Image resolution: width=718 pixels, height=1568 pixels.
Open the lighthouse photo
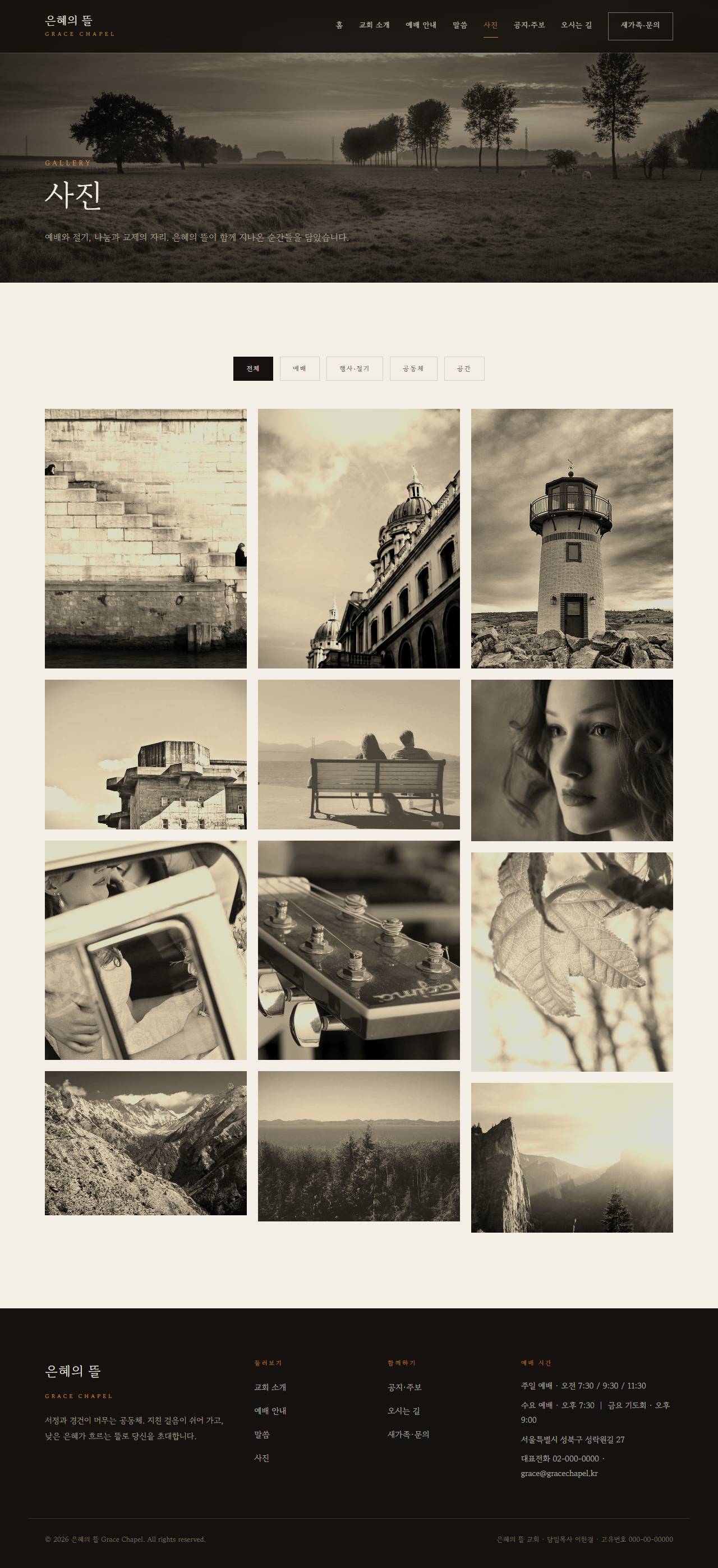click(572, 538)
